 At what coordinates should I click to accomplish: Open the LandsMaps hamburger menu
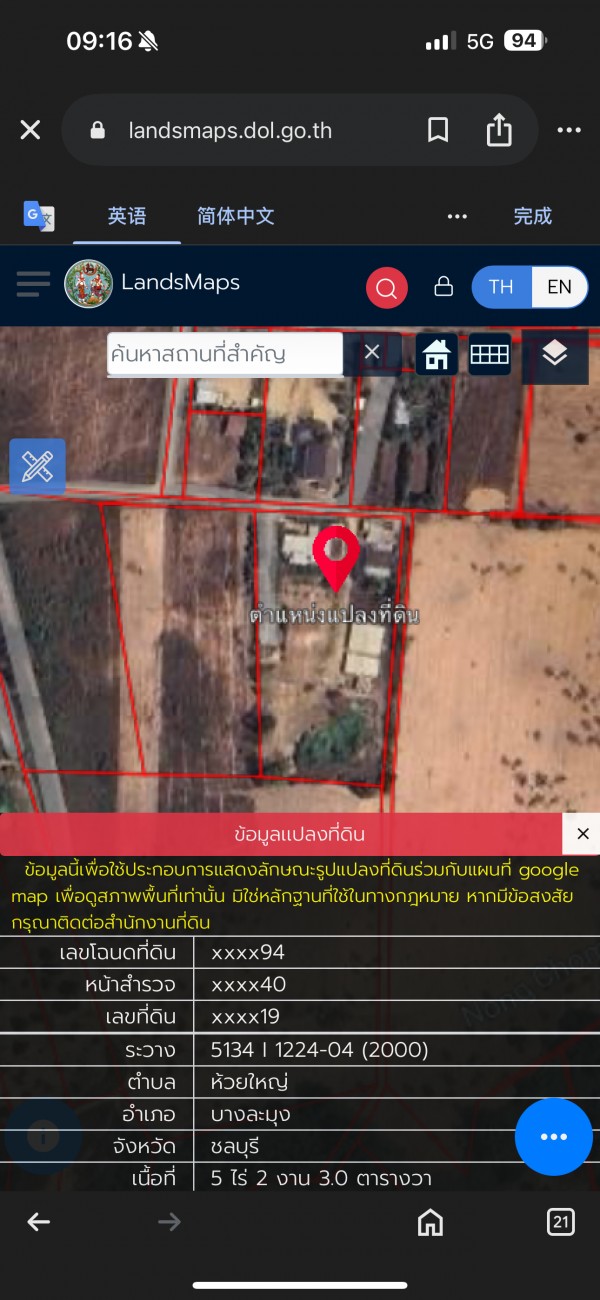coord(33,285)
